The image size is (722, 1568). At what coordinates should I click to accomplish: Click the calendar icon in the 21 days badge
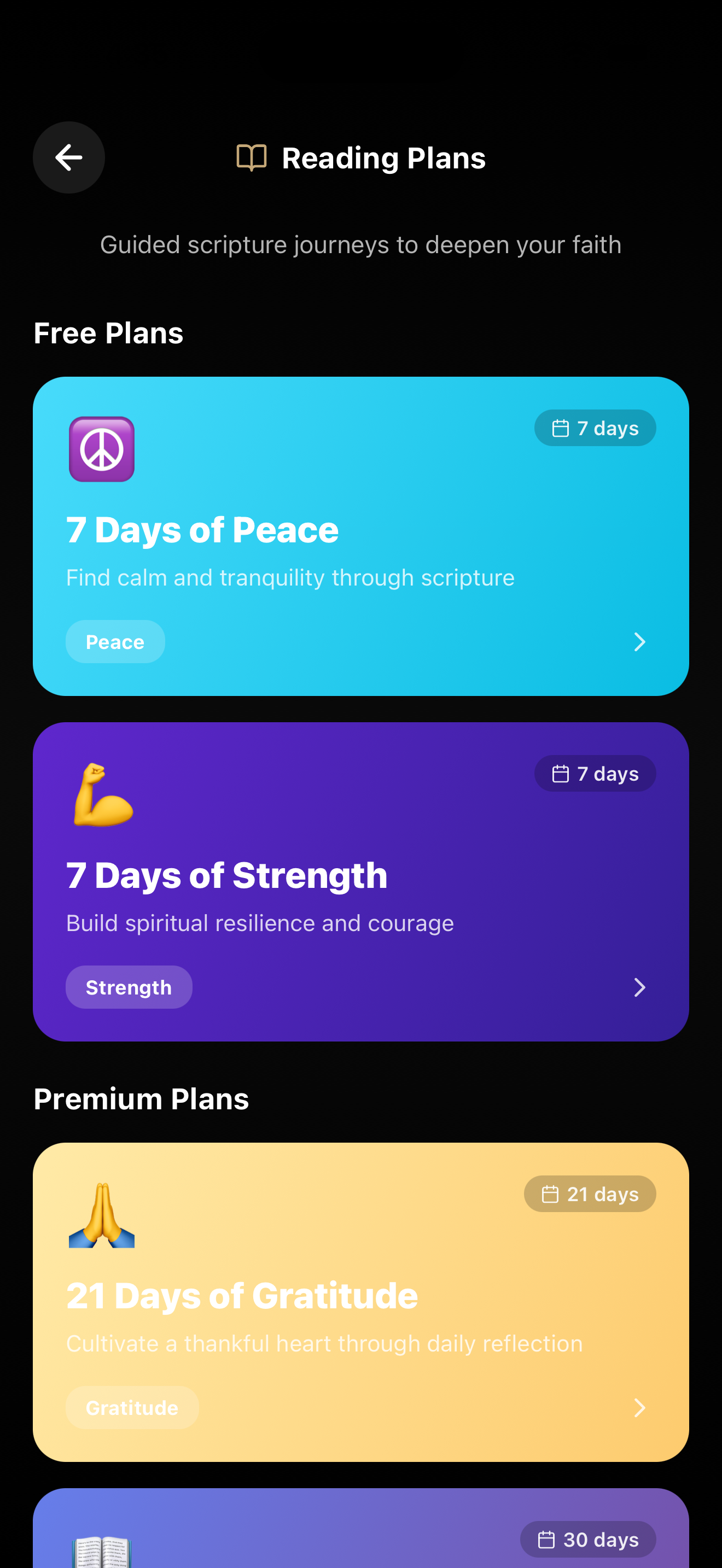click(550, 1193)
